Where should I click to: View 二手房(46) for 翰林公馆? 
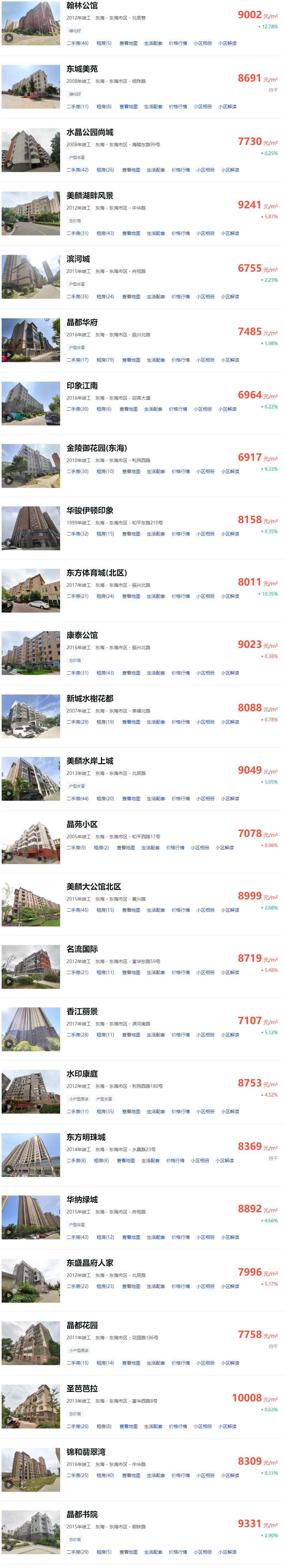pos(77,43)
